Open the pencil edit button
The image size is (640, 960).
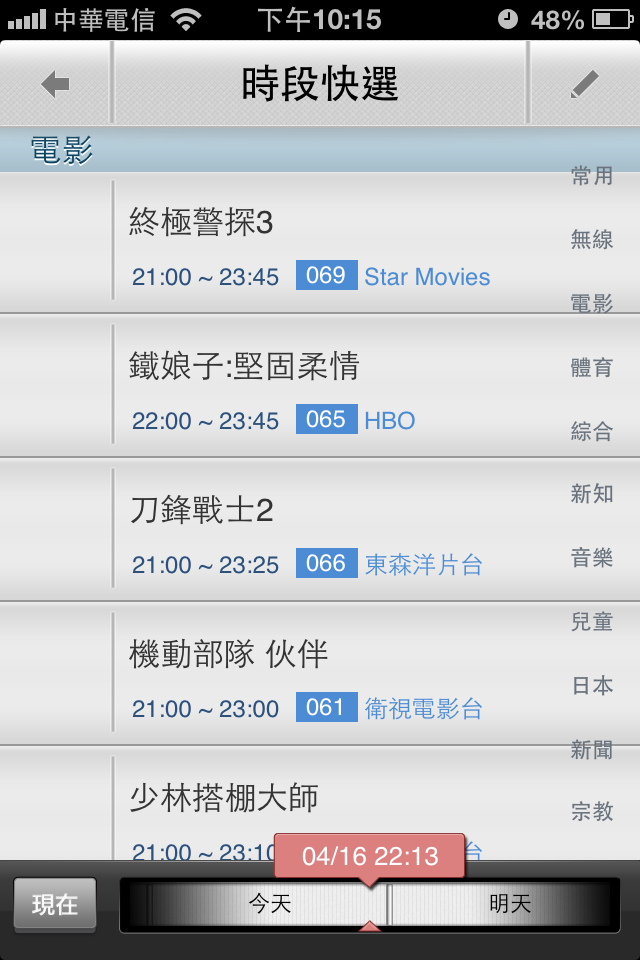(x=584, y=85)
